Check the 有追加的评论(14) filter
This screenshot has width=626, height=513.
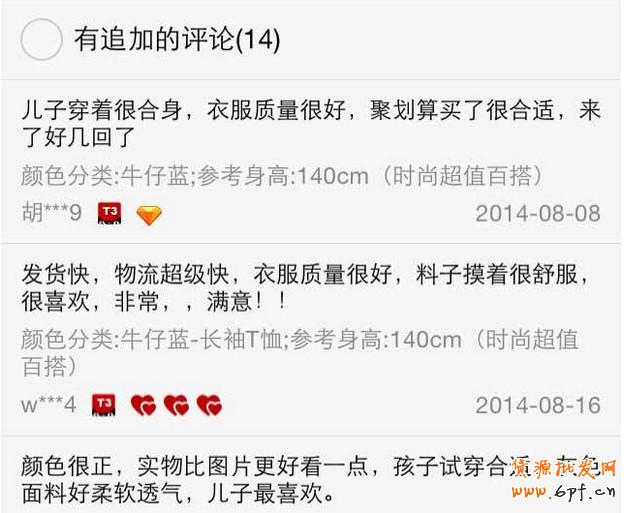point(42,41)
